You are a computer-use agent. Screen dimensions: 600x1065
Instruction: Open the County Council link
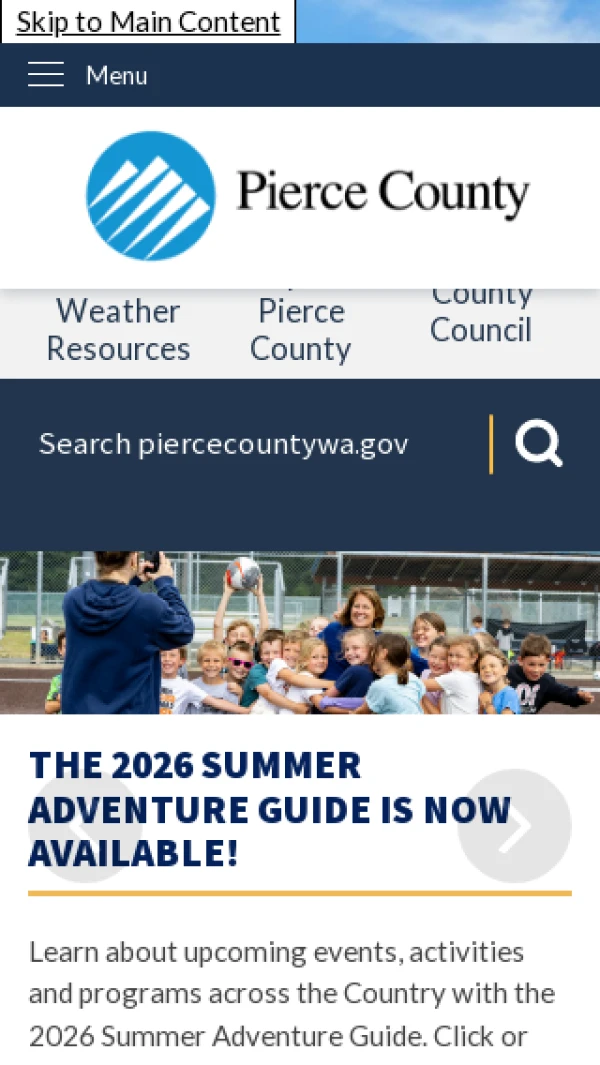click(481, 318)
